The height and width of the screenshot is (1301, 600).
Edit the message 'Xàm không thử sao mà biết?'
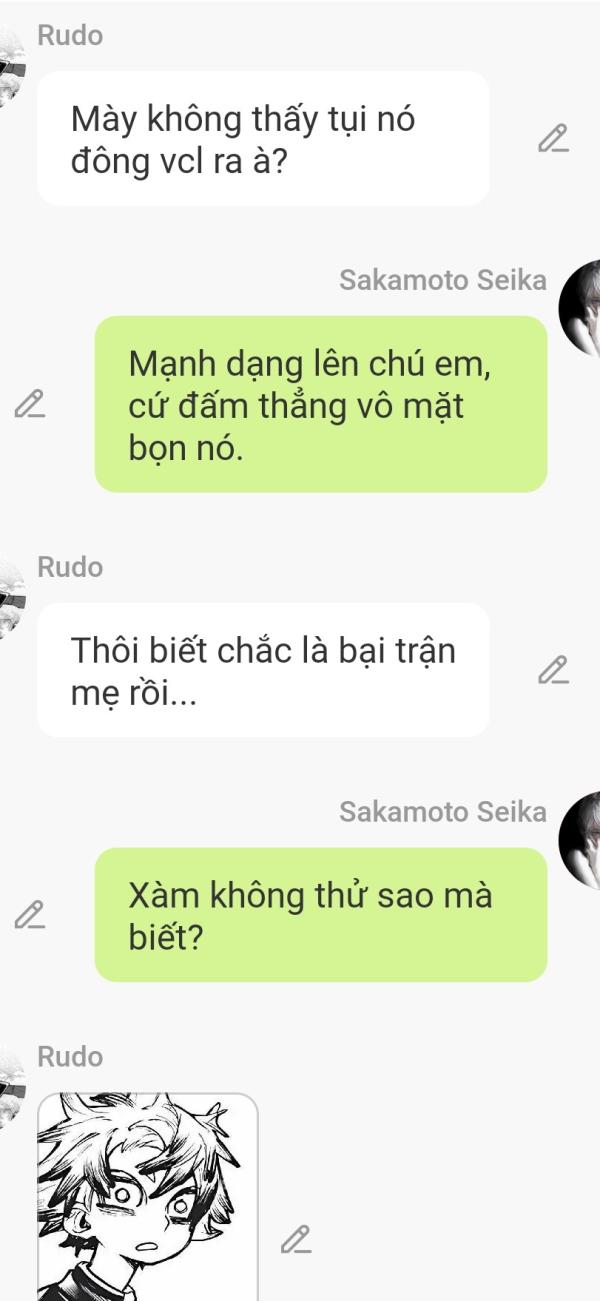(30, 914)
